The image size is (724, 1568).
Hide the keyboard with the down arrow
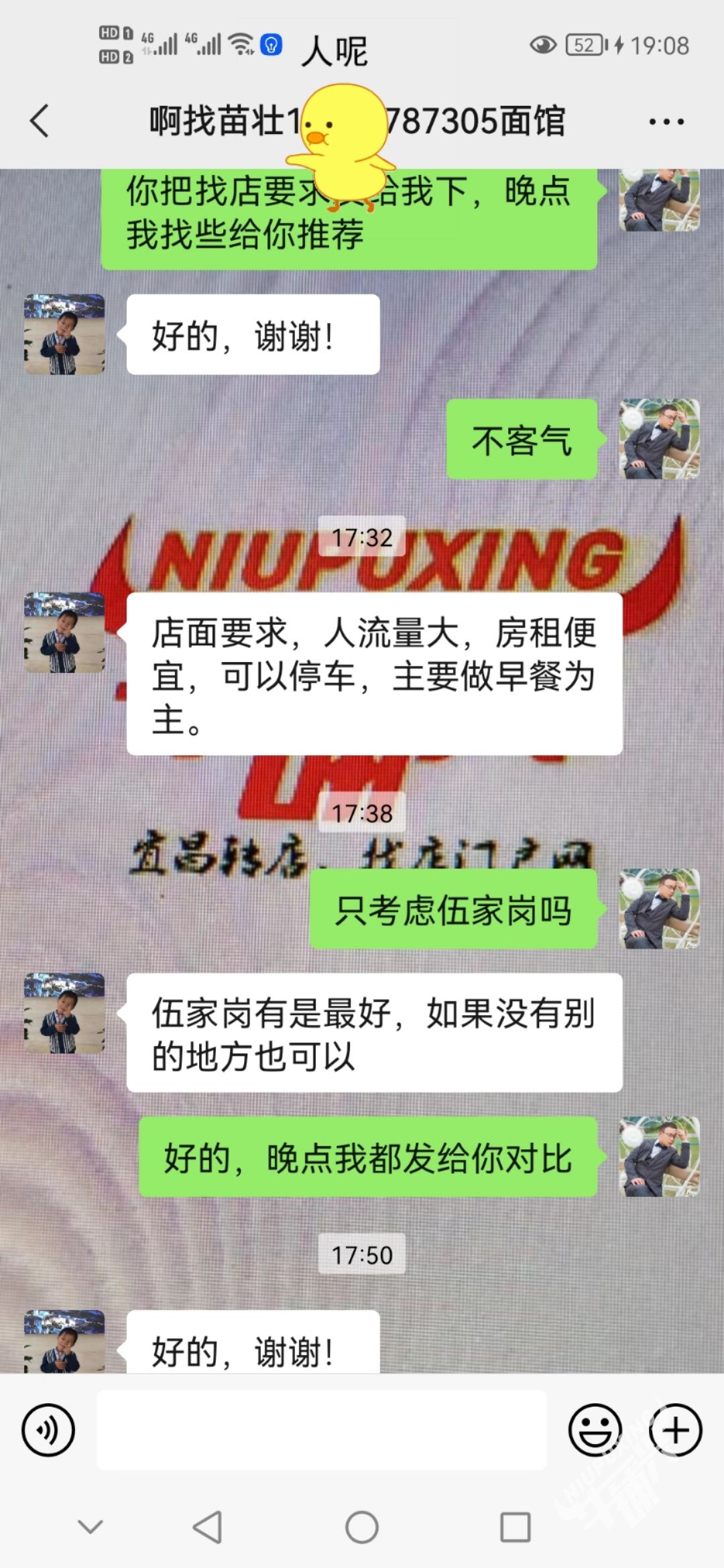(90, 1527)
